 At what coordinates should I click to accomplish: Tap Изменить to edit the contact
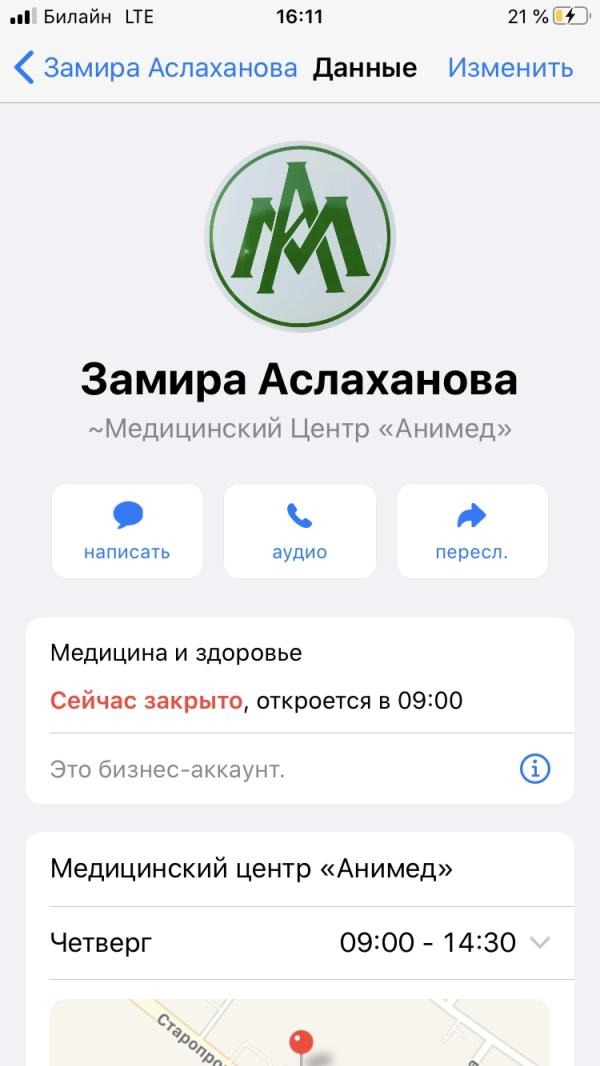[510, 68]
